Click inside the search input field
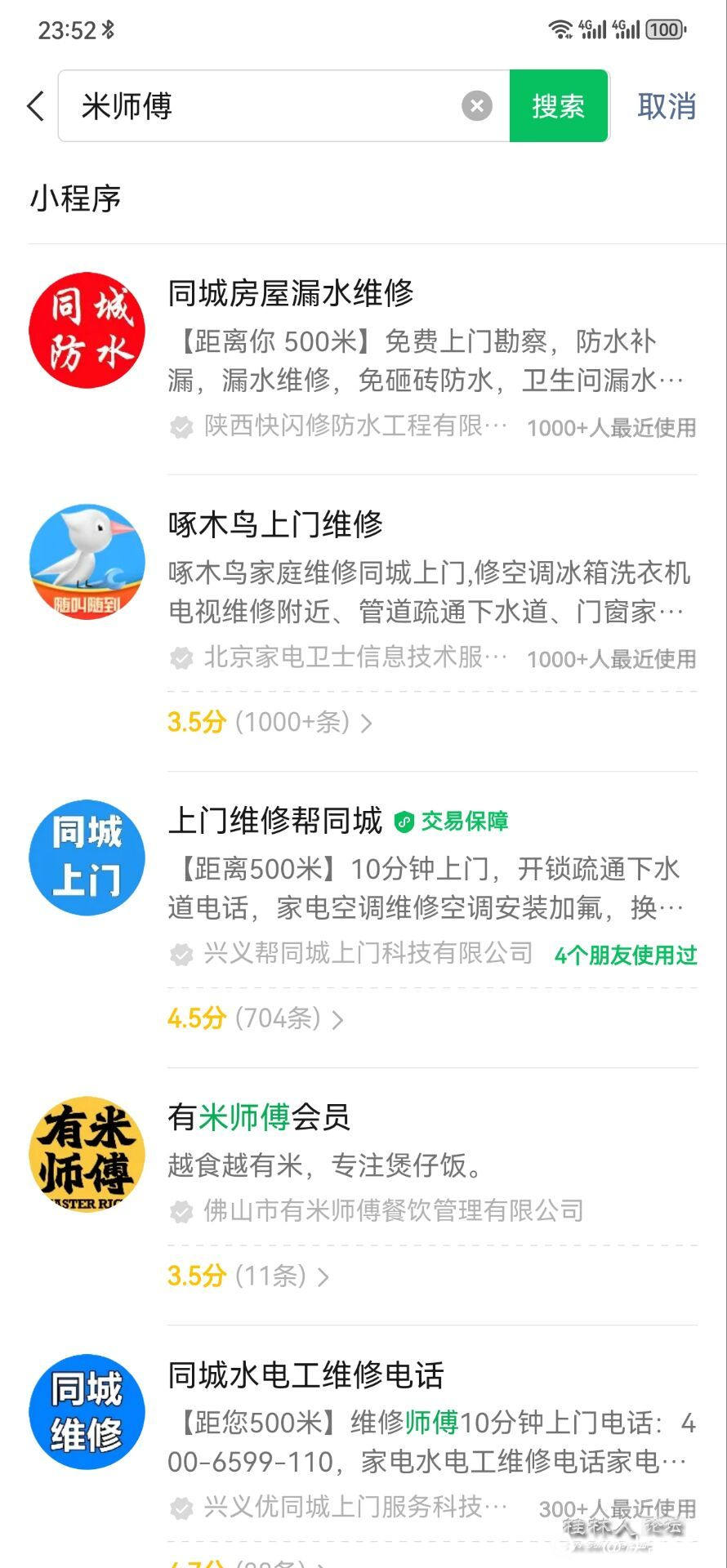The image size is (727, 1568). [245, 106]
